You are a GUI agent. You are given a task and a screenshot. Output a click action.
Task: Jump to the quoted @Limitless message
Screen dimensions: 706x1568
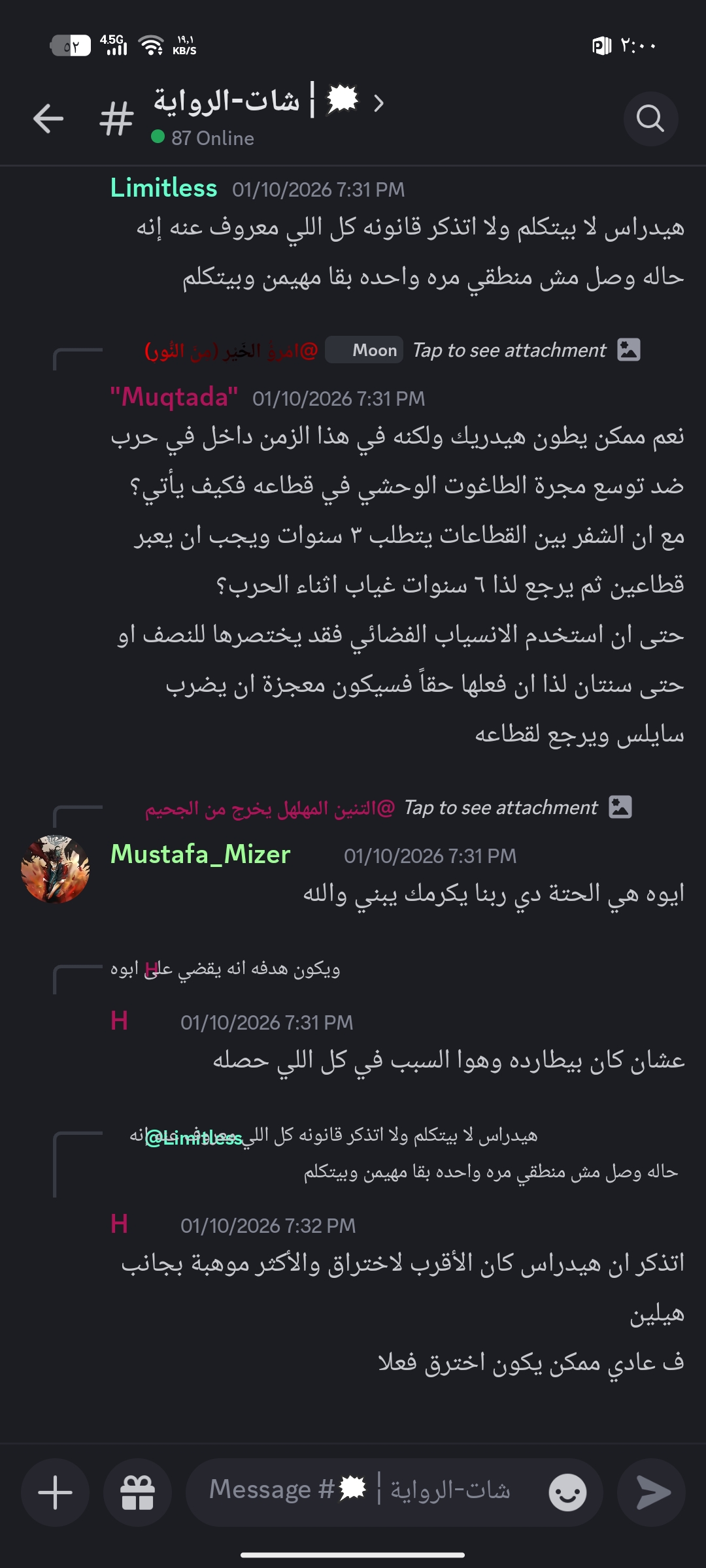pos(392,1153)
